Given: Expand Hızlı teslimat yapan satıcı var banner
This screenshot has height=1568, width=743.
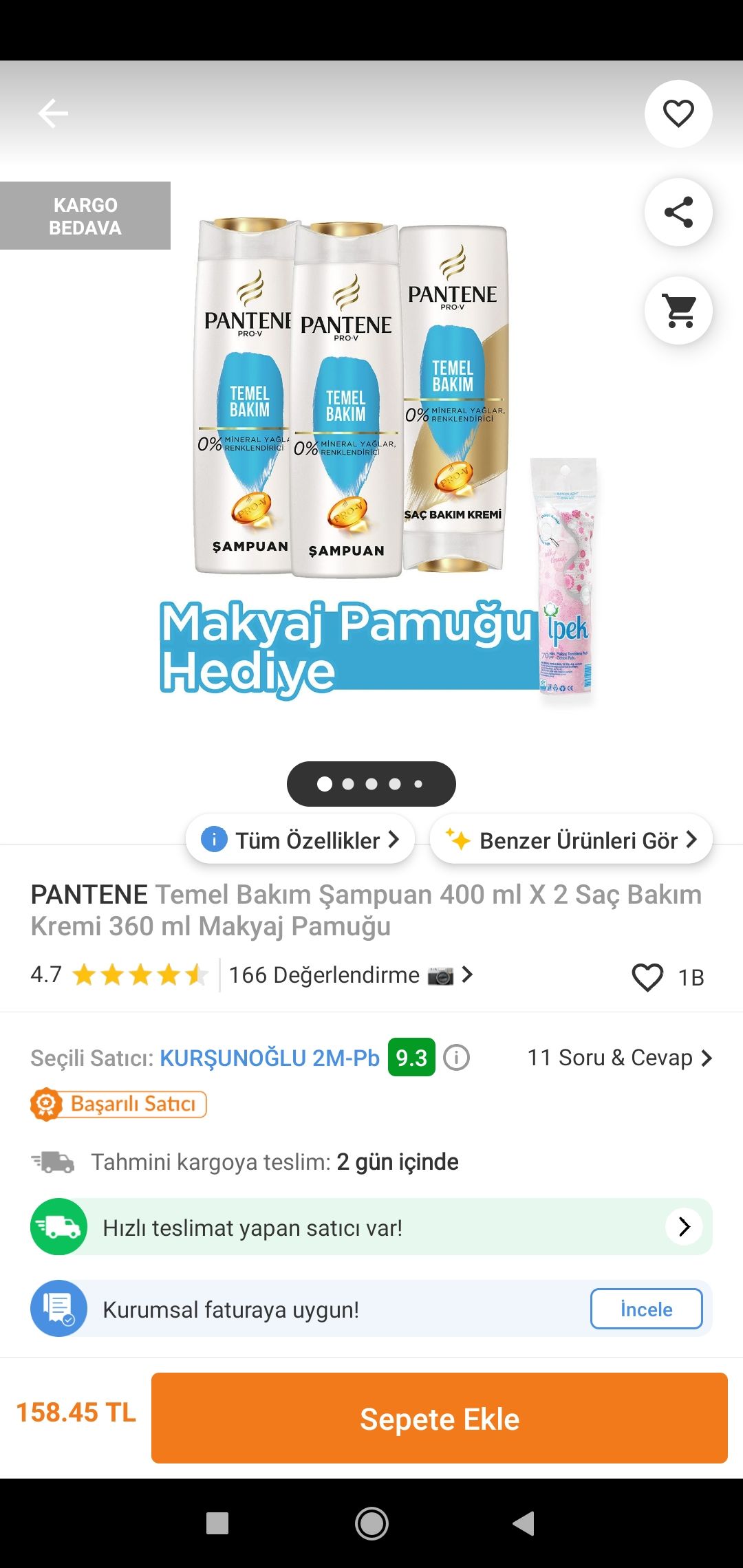Looking at the screenshot, I should [371, 1227].
